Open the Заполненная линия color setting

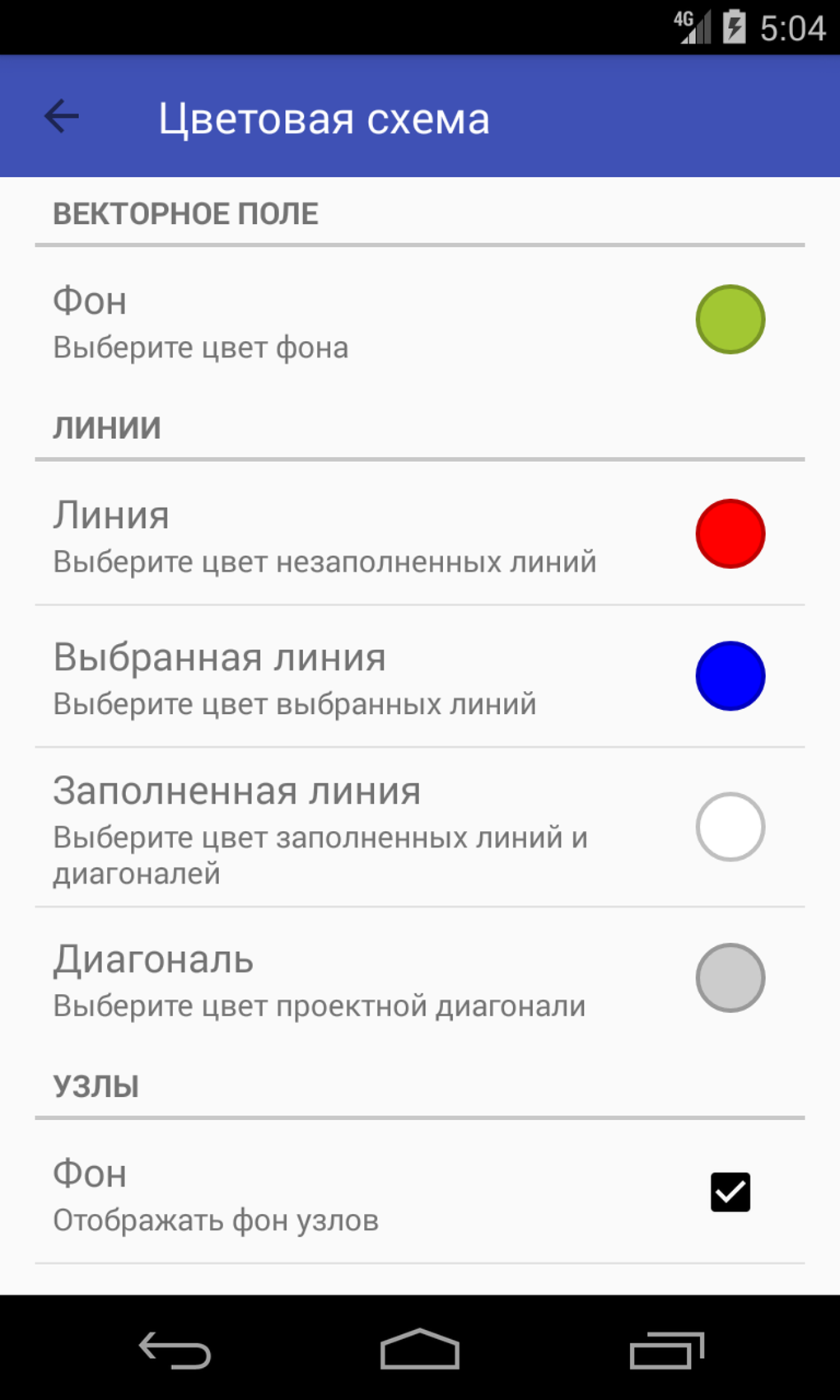[x=730, y=827]
